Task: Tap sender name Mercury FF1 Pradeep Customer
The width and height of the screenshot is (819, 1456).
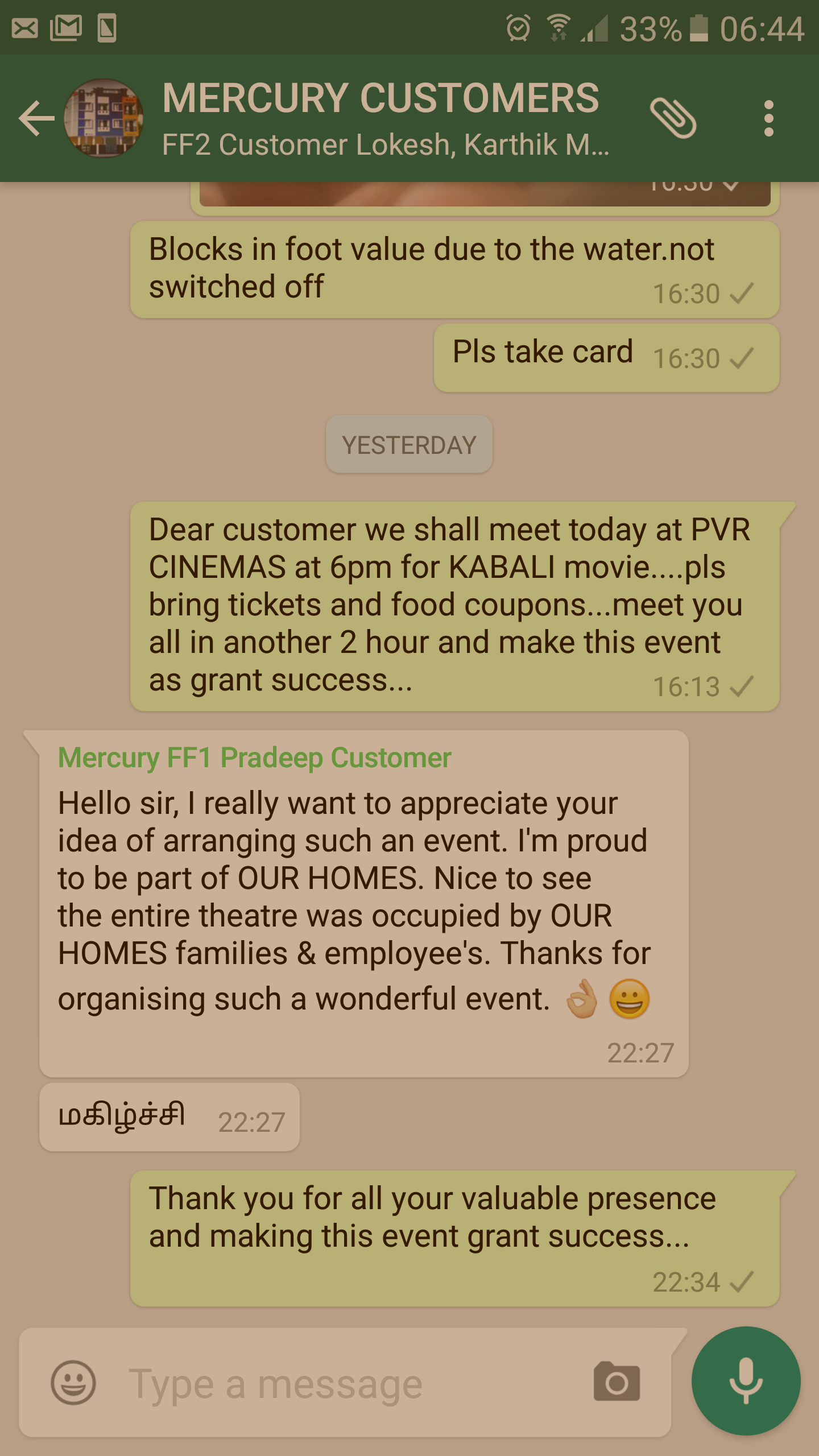Action: tap(254, 758)
